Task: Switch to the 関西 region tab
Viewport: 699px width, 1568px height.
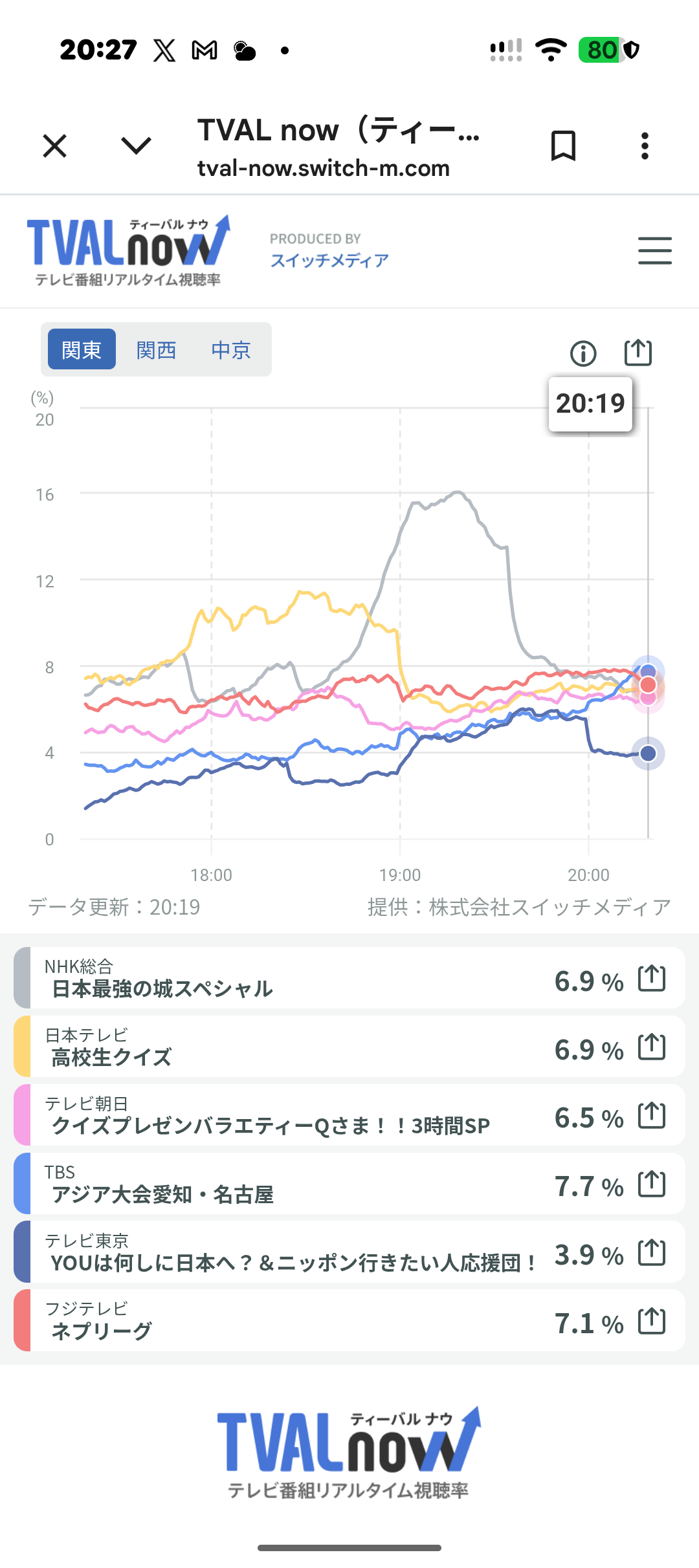Action: pyautogui.click(x=157, y=349)
